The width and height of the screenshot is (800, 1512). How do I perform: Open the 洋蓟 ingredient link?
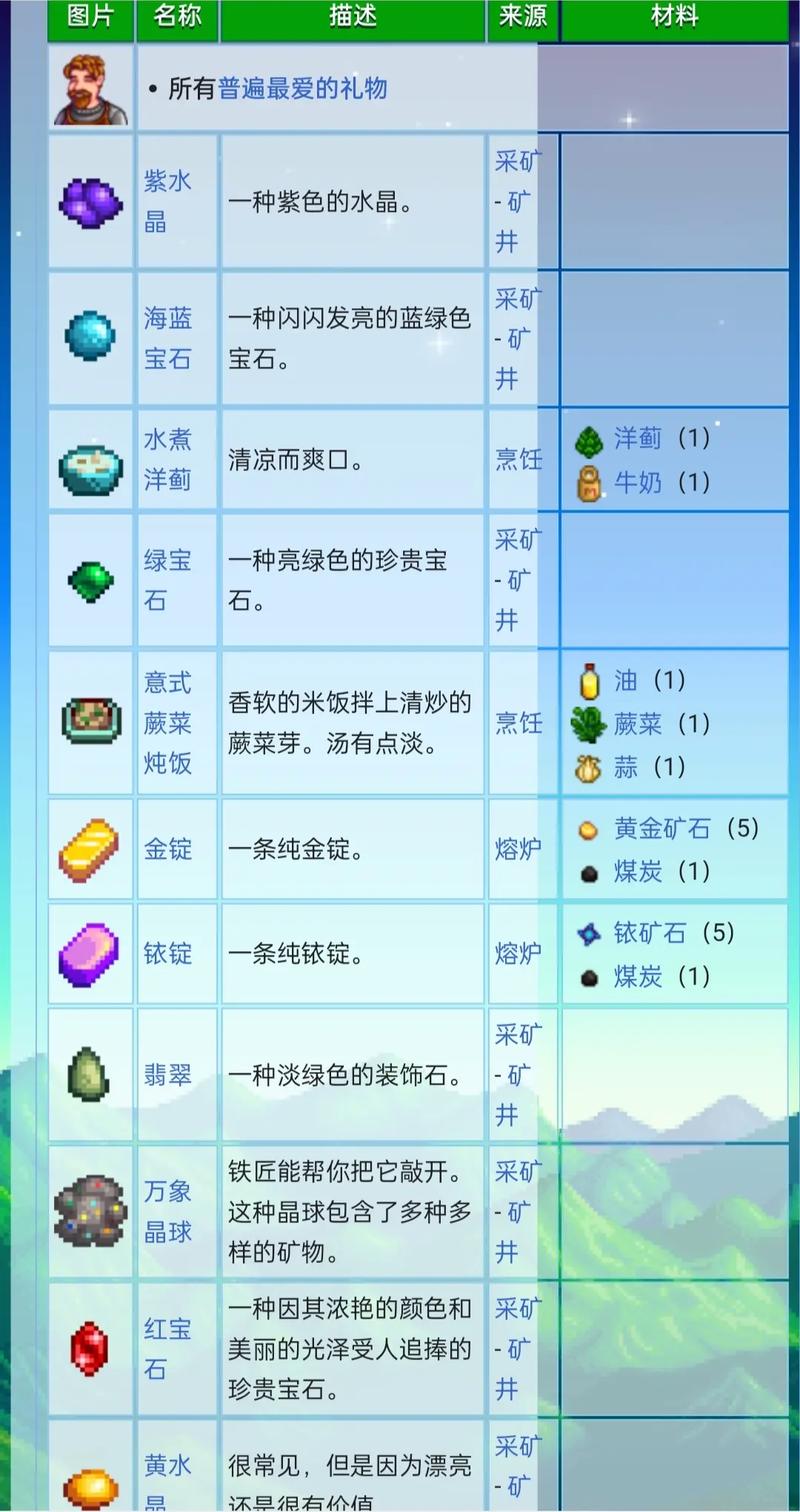coord(638,438)
